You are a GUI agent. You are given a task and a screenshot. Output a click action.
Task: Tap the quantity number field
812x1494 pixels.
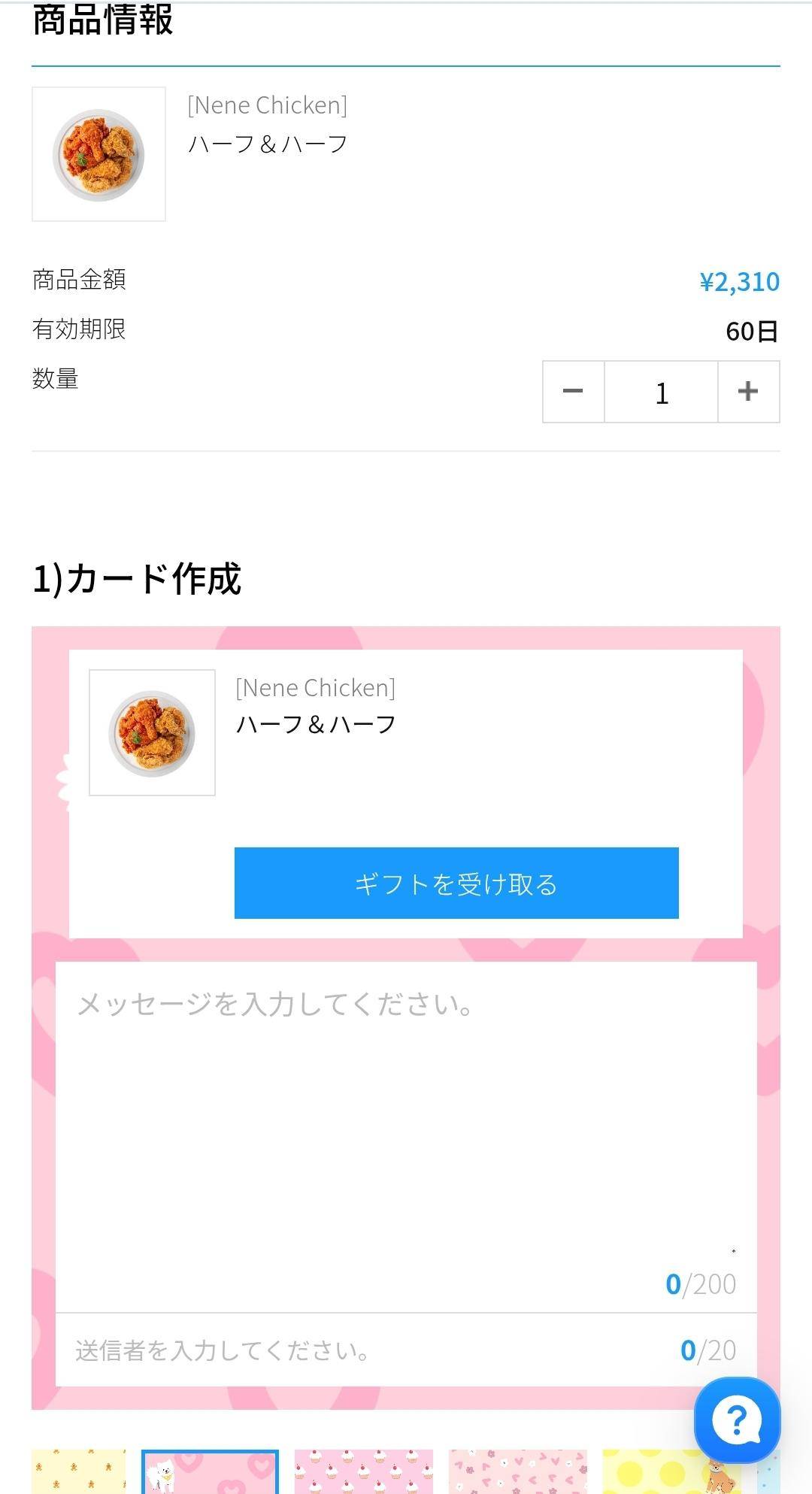click(661, 392)
